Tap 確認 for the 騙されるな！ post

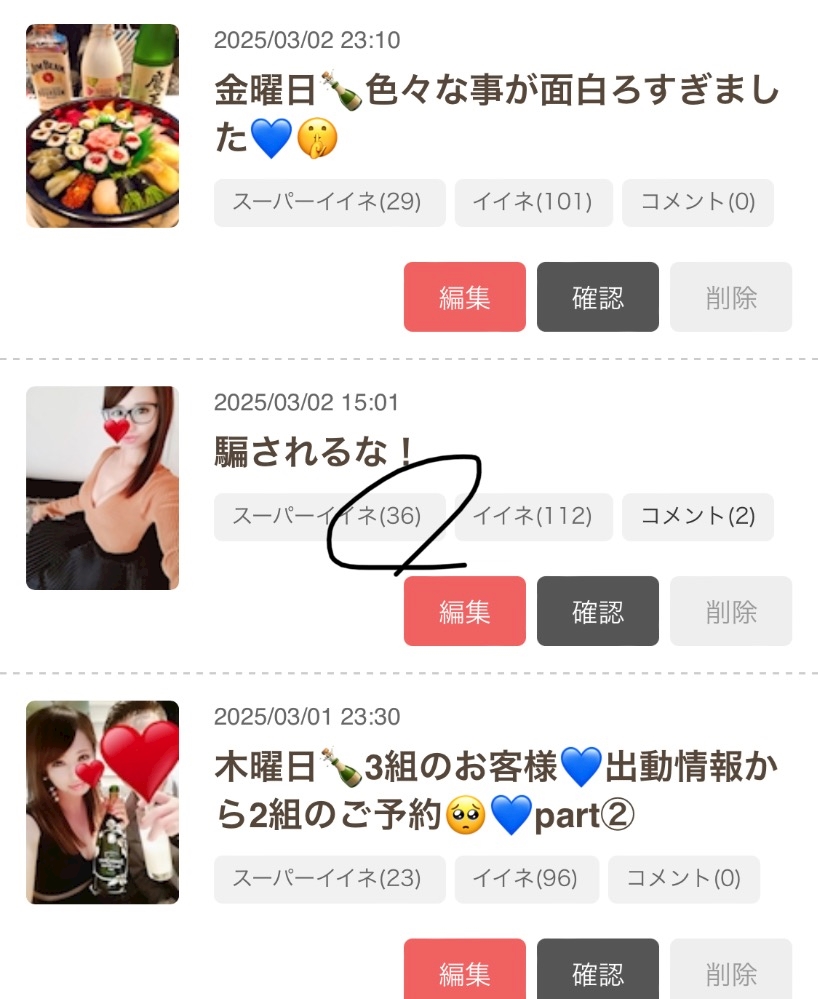point(598,611)
